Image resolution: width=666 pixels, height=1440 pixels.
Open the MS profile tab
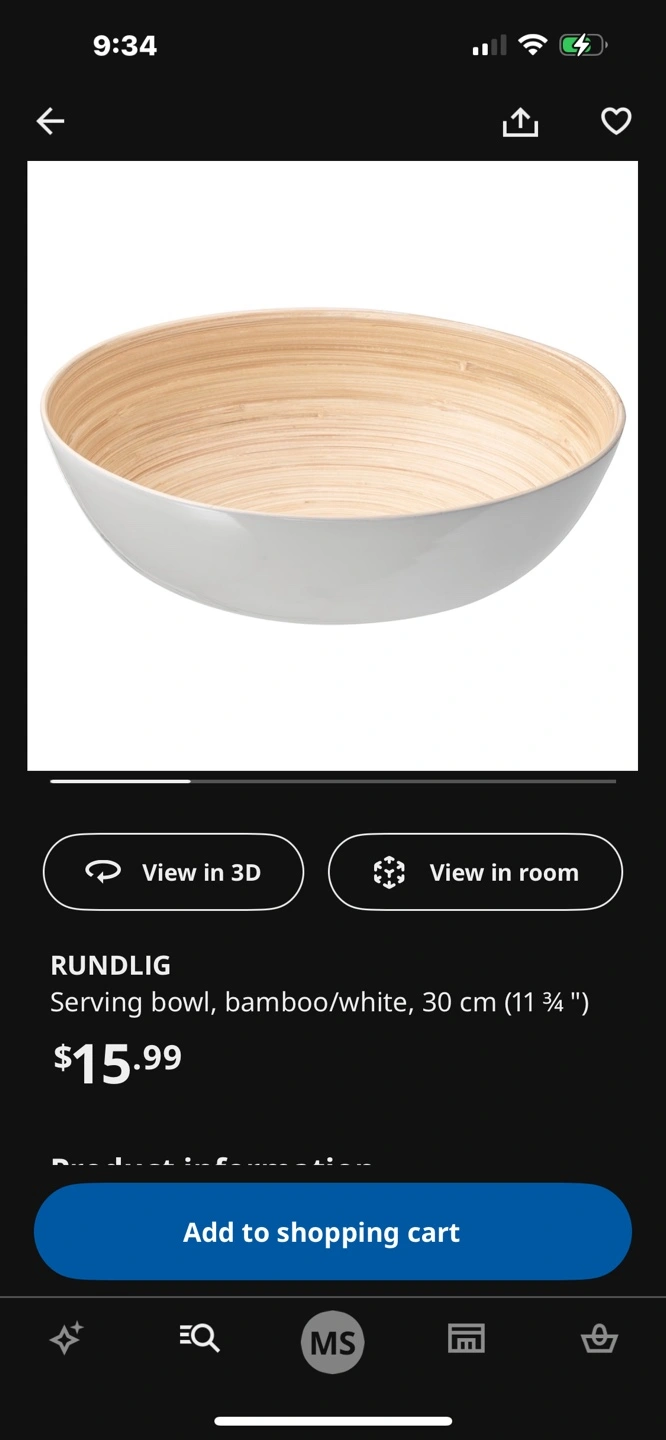[333, 1342]
